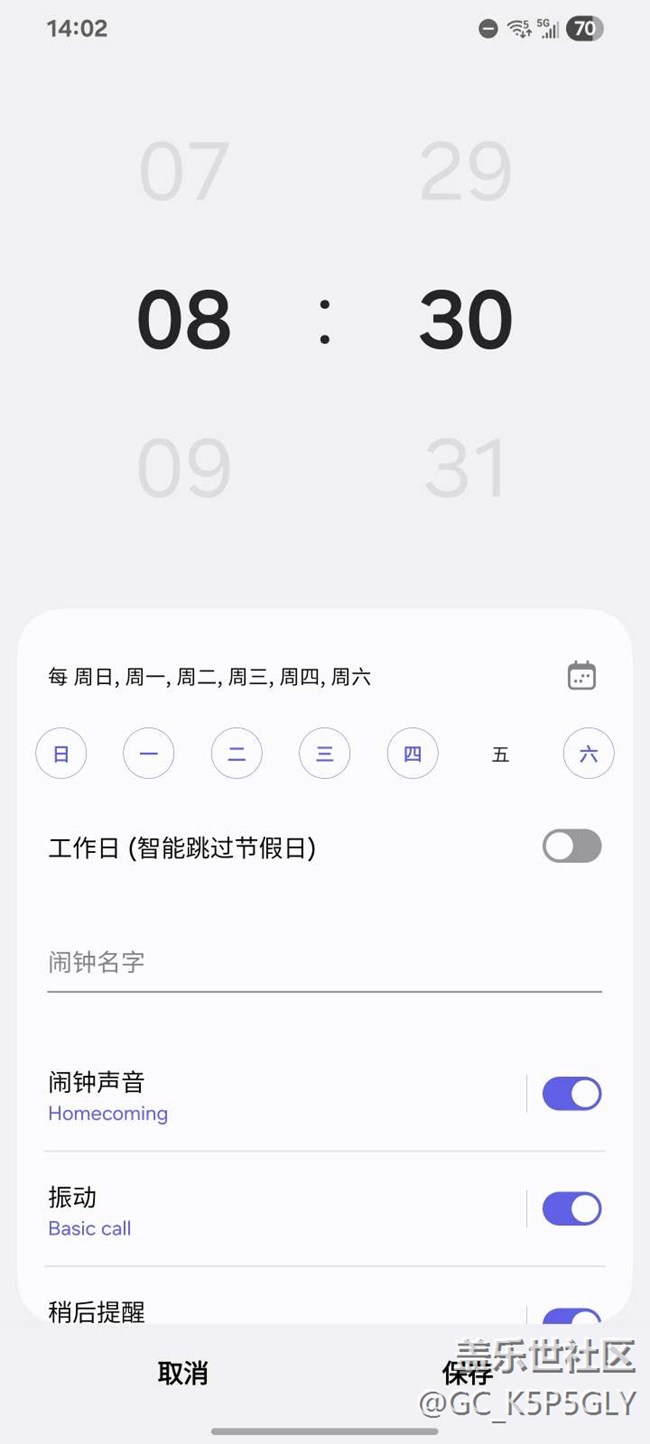650x1444 pixels.
Task: Disable the 振动 switch
Action: click(x=572, y=1209)
